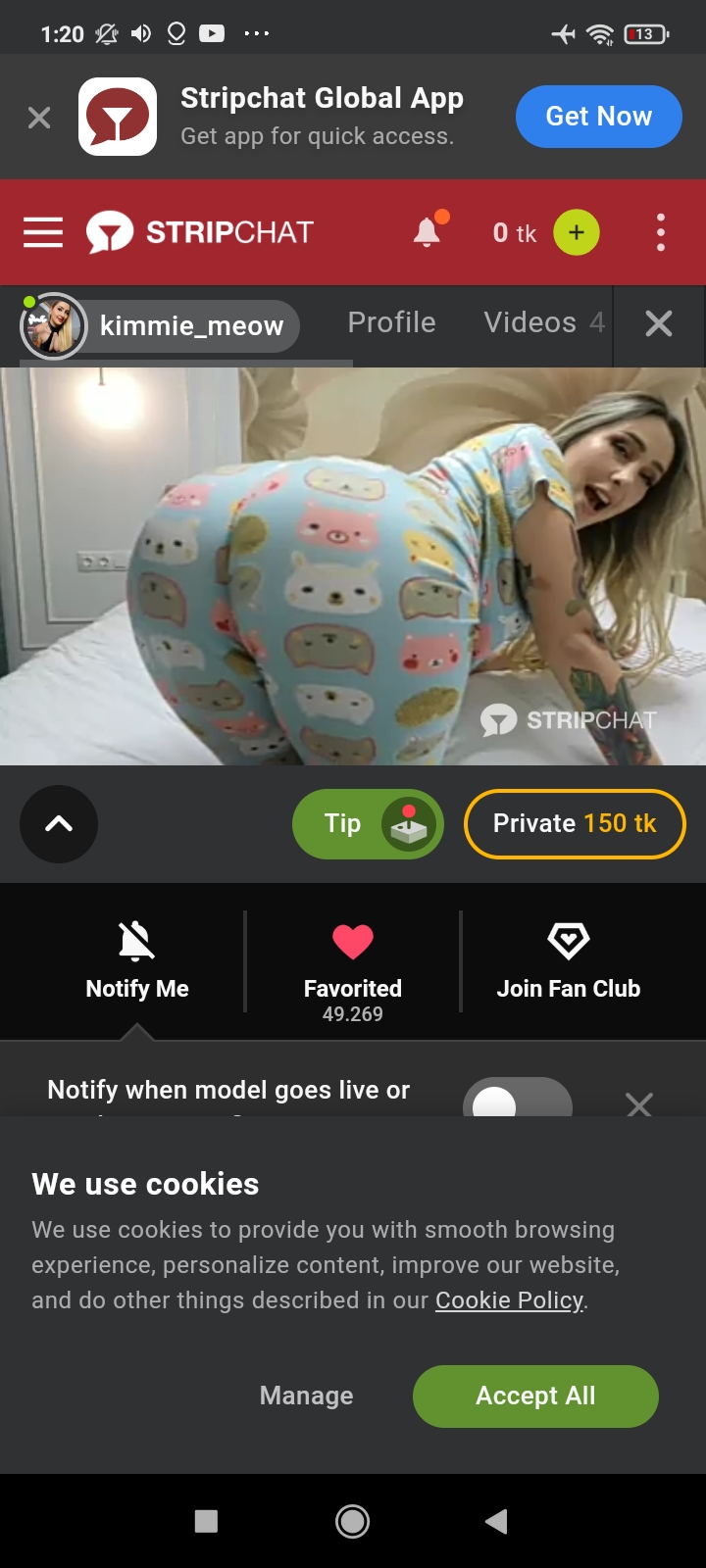Add tokens with the plus button

(x=577, y=232)
